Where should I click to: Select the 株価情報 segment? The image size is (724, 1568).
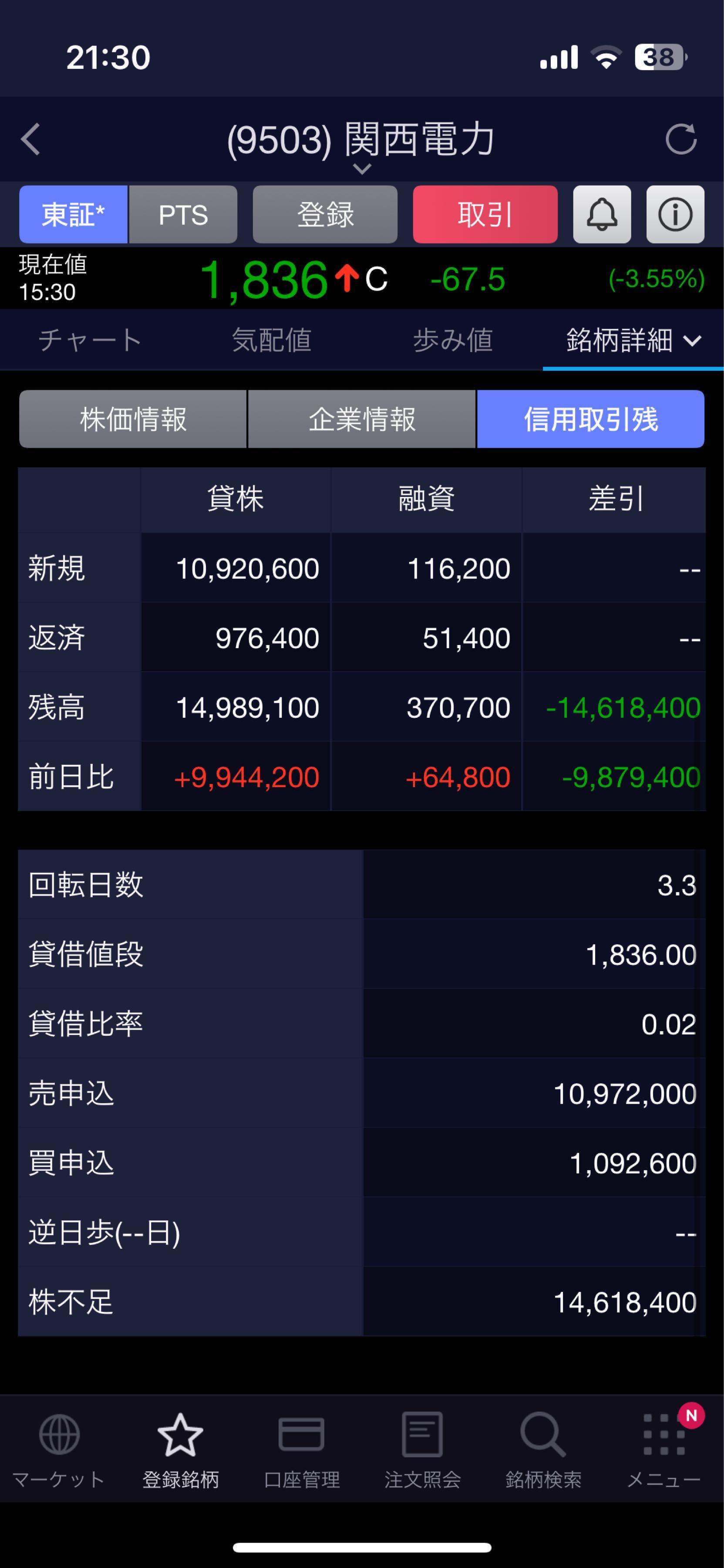133,419
